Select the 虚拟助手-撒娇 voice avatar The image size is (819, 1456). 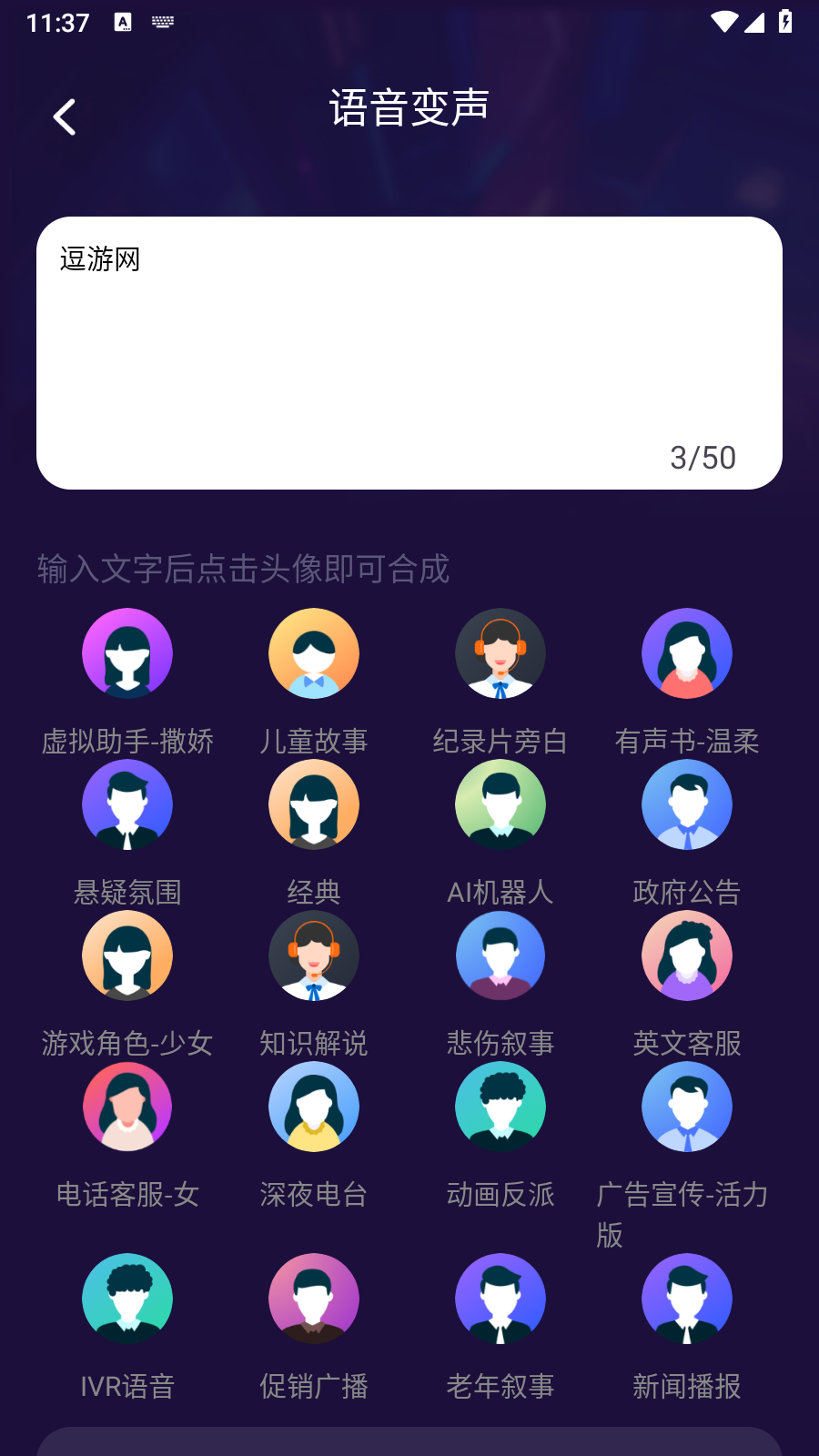click(x=127, y=653)
